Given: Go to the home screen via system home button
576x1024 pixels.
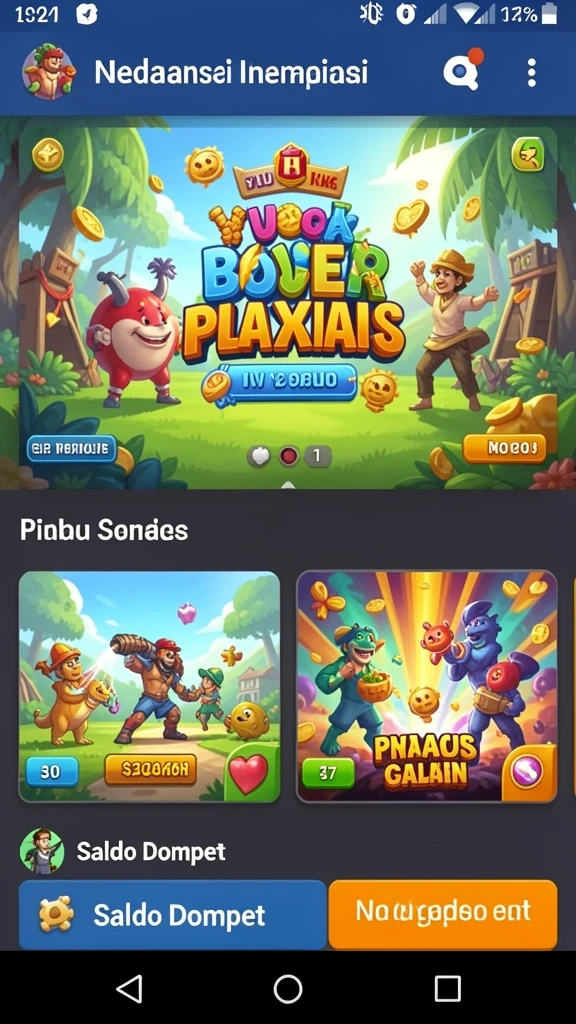Looking at the screenshot, I should [288, 989].
